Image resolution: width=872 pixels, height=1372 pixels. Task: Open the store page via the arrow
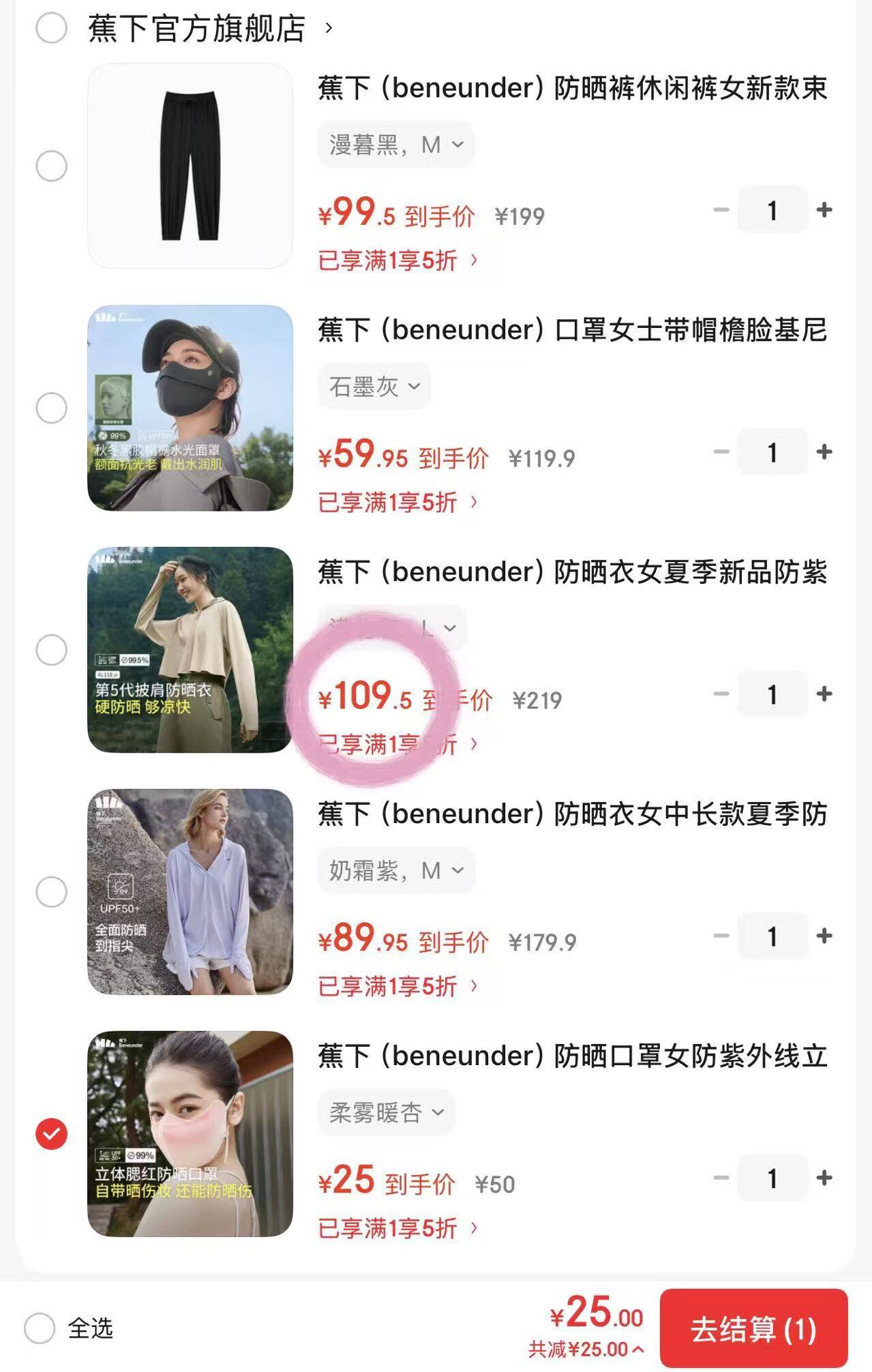(327, 28)
